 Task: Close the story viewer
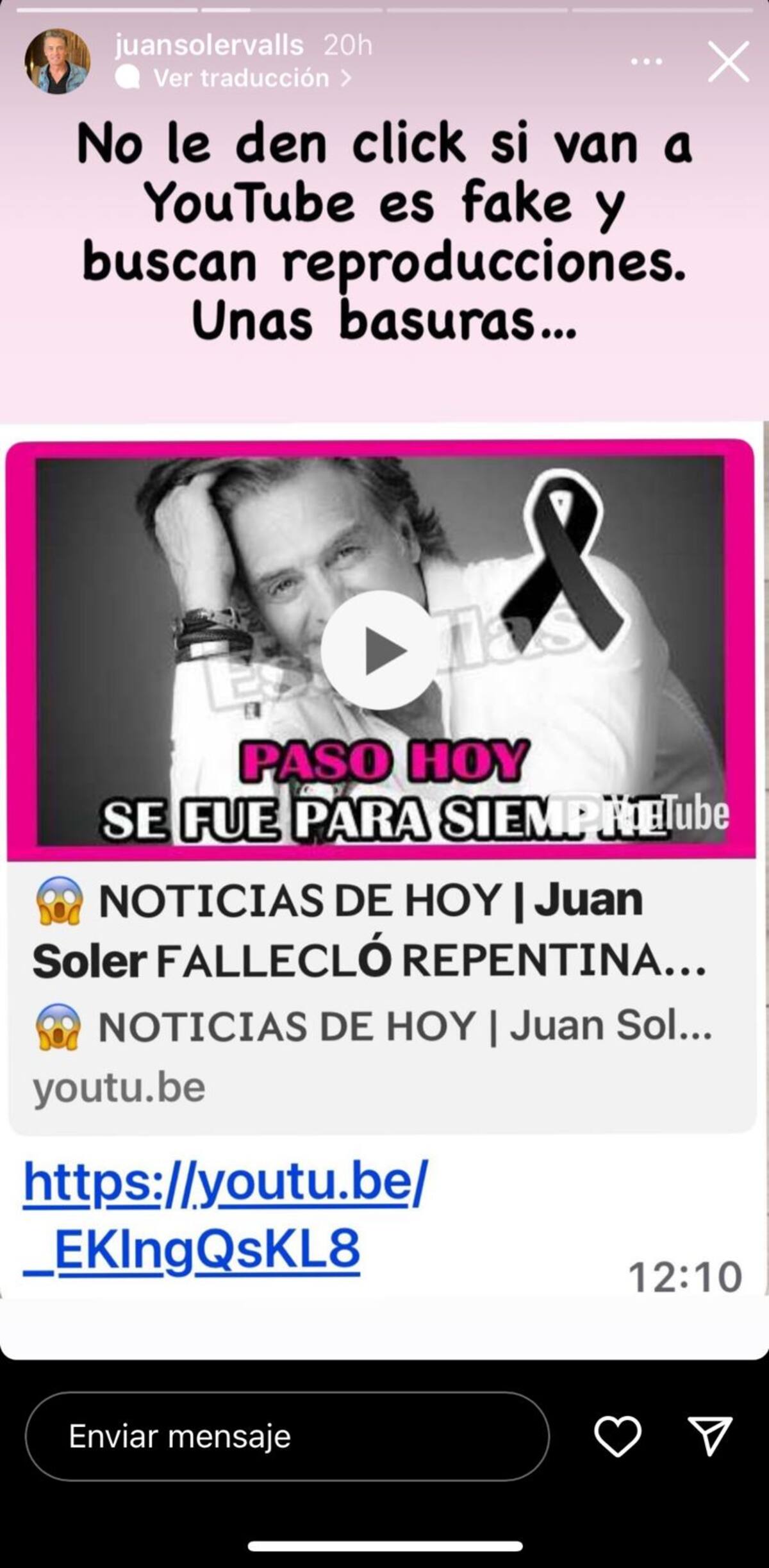pos(729,62)
